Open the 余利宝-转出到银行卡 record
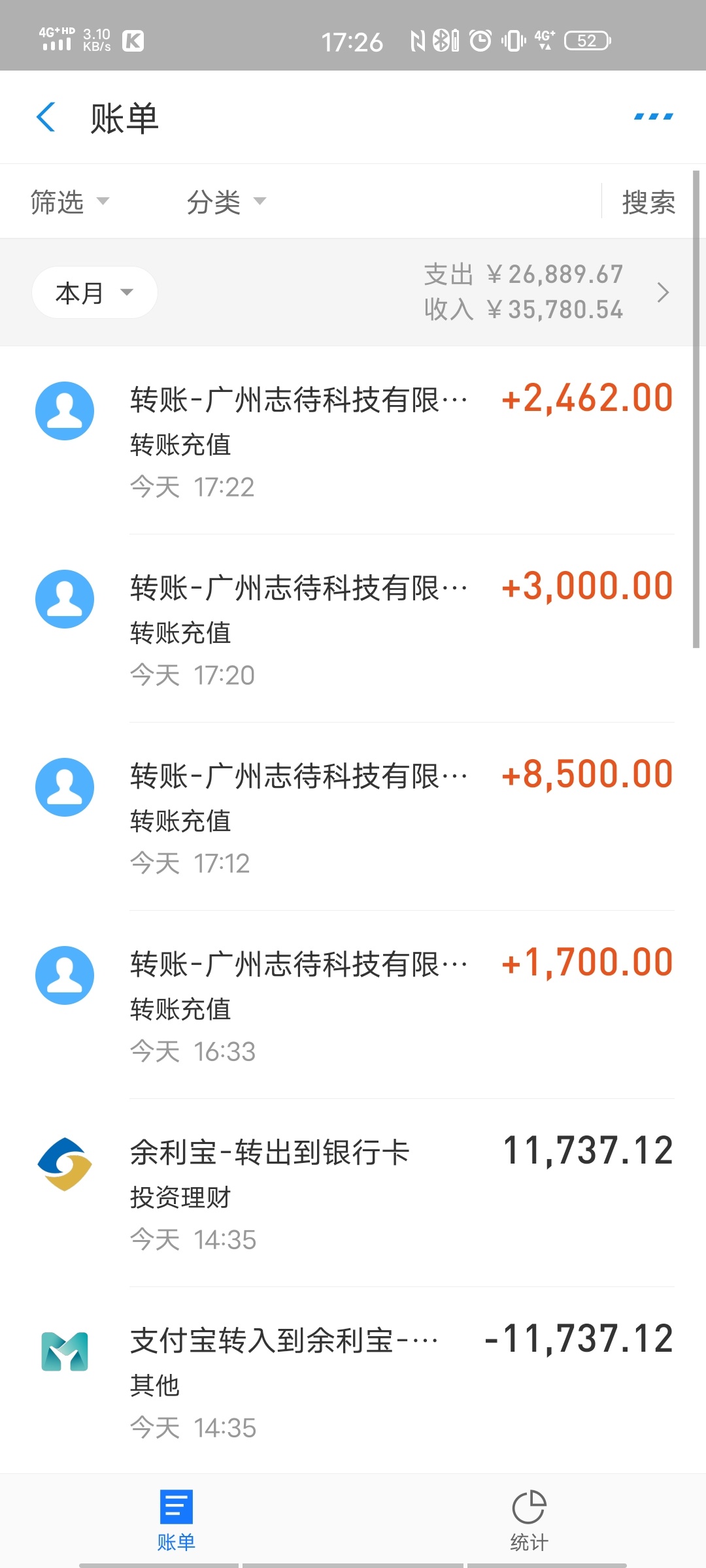 pyautogui.click(x=353, y=1193)
